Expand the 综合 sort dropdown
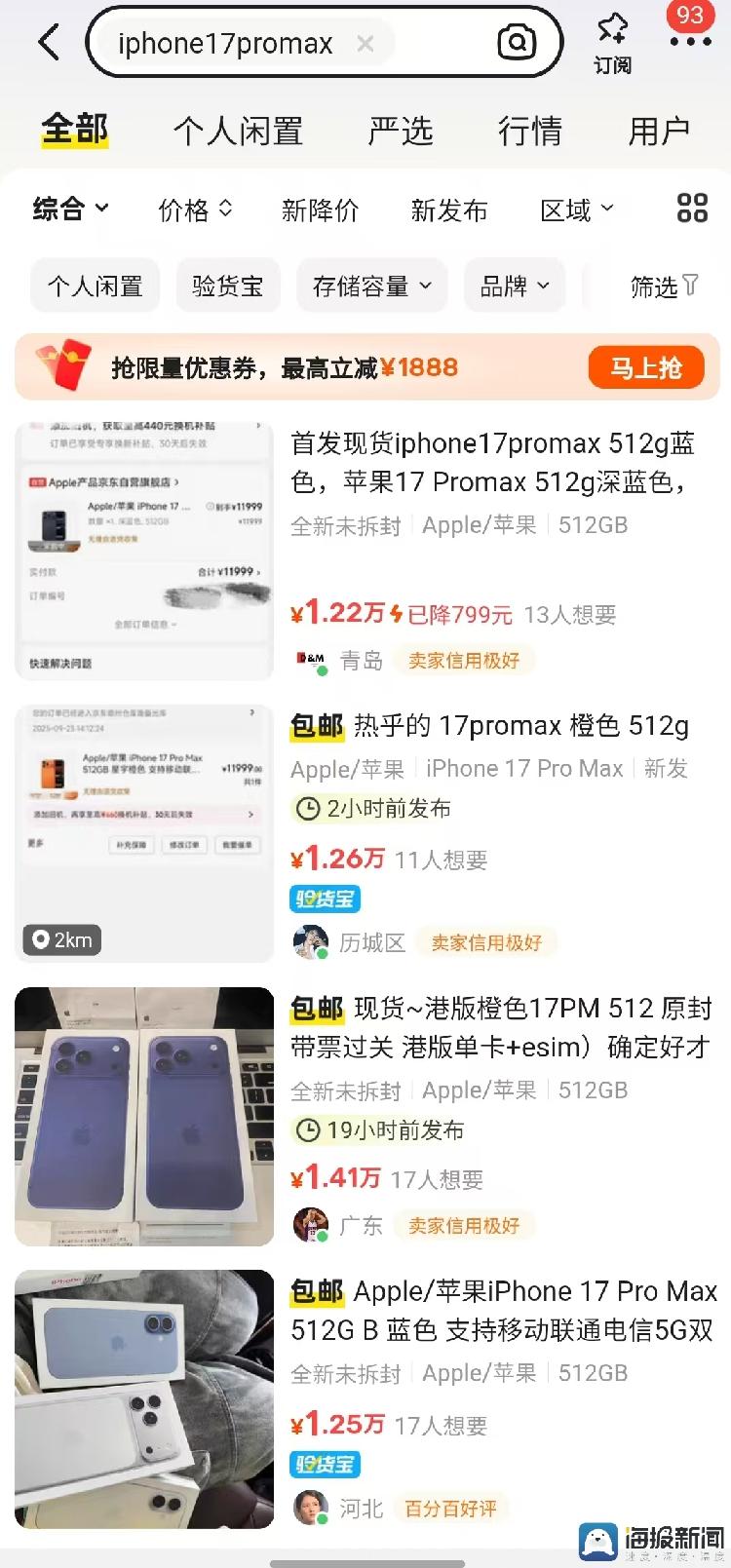The width and height of the screenshot is (731, 1568). 70,209
